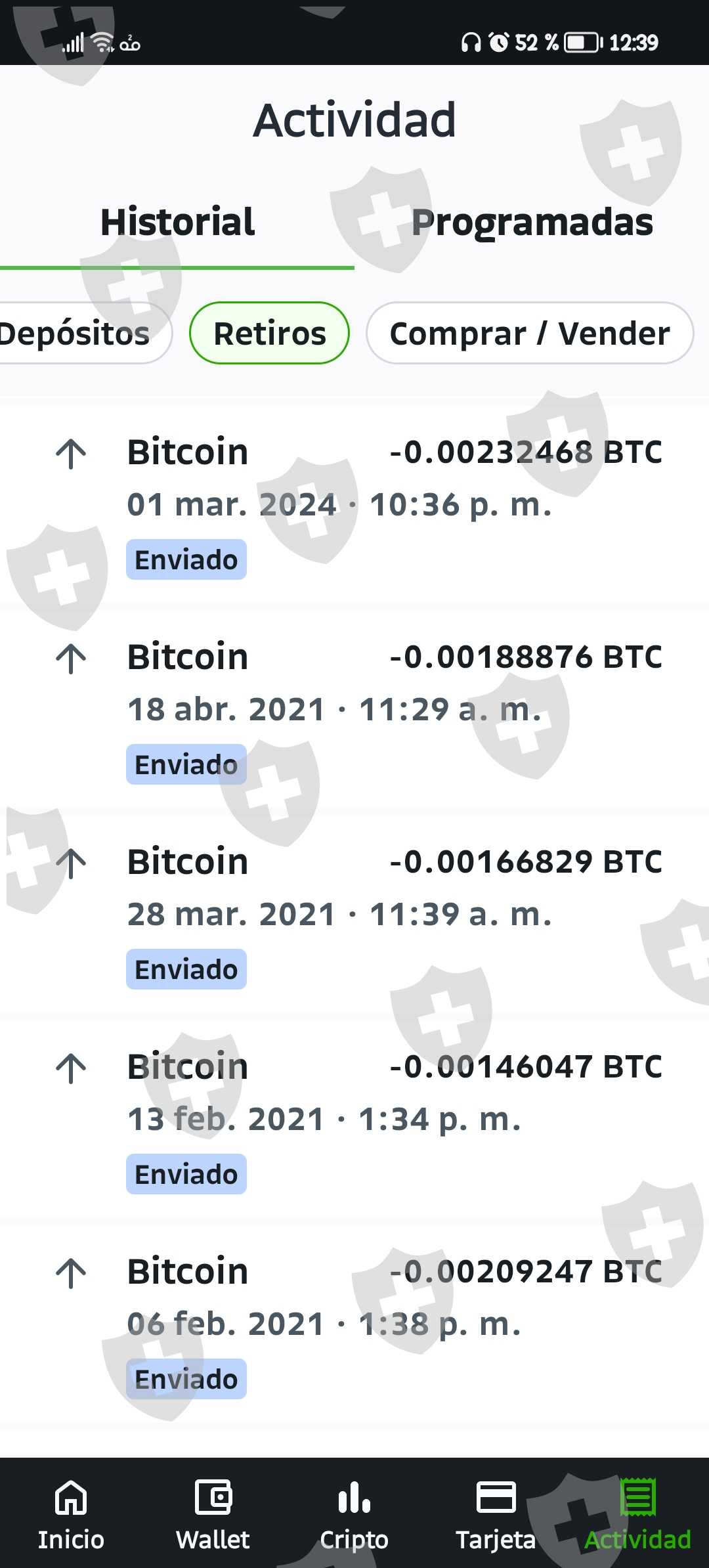Screen dimensions: 709x1568
Task: Open Bitcoin withdrawal dated 28 mar. 2021
Action: coord(354,913)
